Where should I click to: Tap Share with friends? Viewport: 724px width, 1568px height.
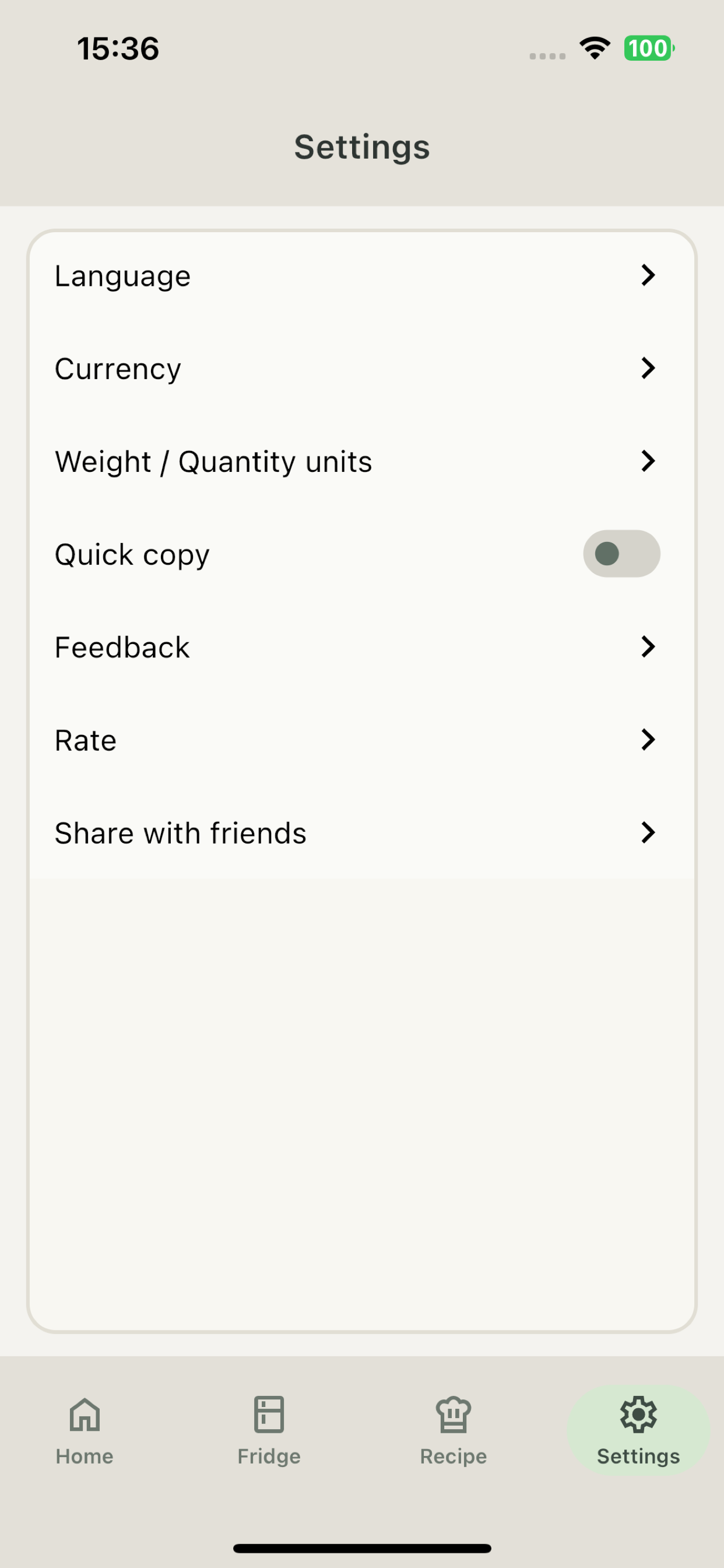(x=361, y=832)
